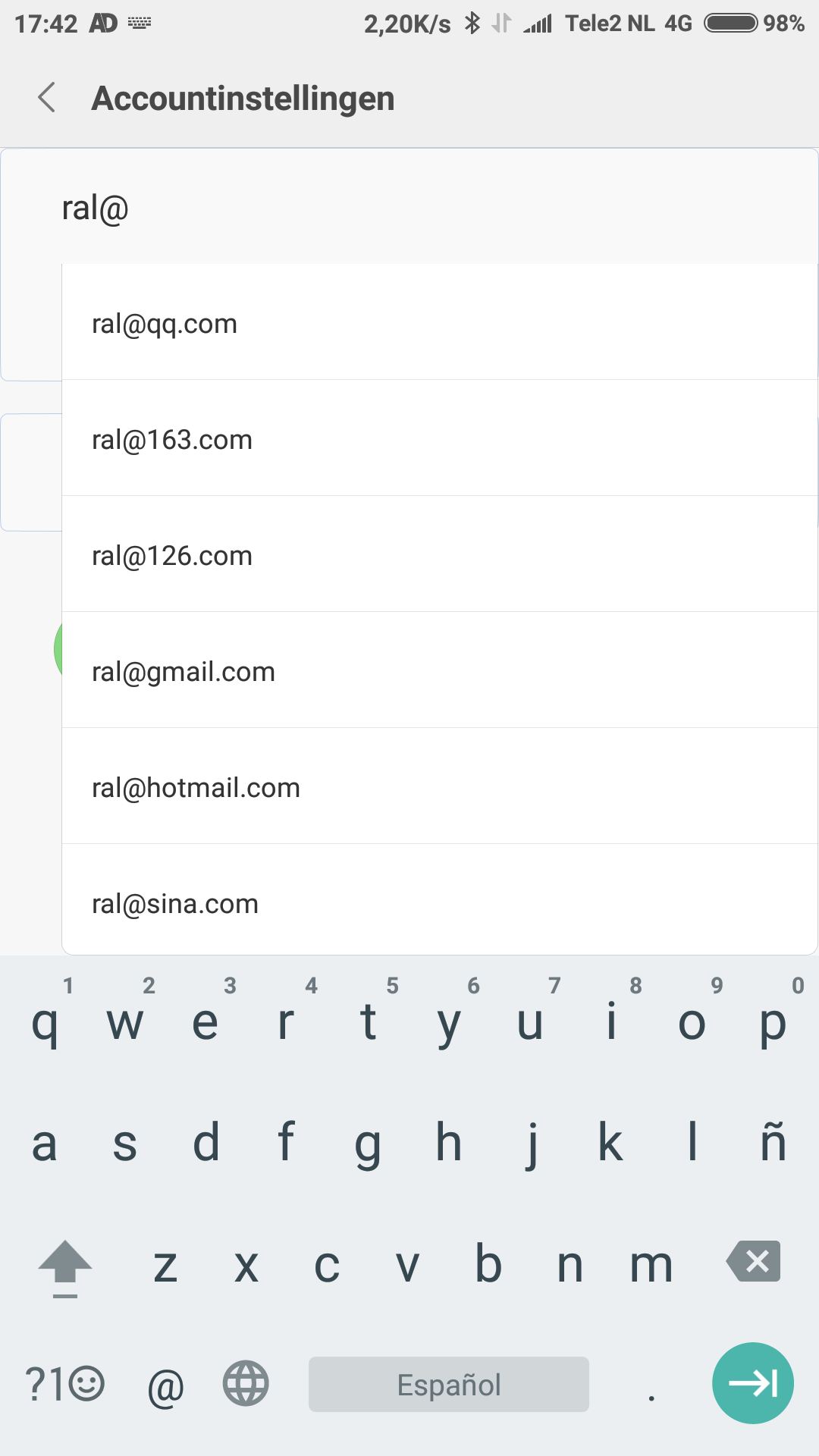Image resolution: width=819 pixels, height=1456 pixels.
Task: Tap the email field containing ral@
Action: (x=409, y=207)
